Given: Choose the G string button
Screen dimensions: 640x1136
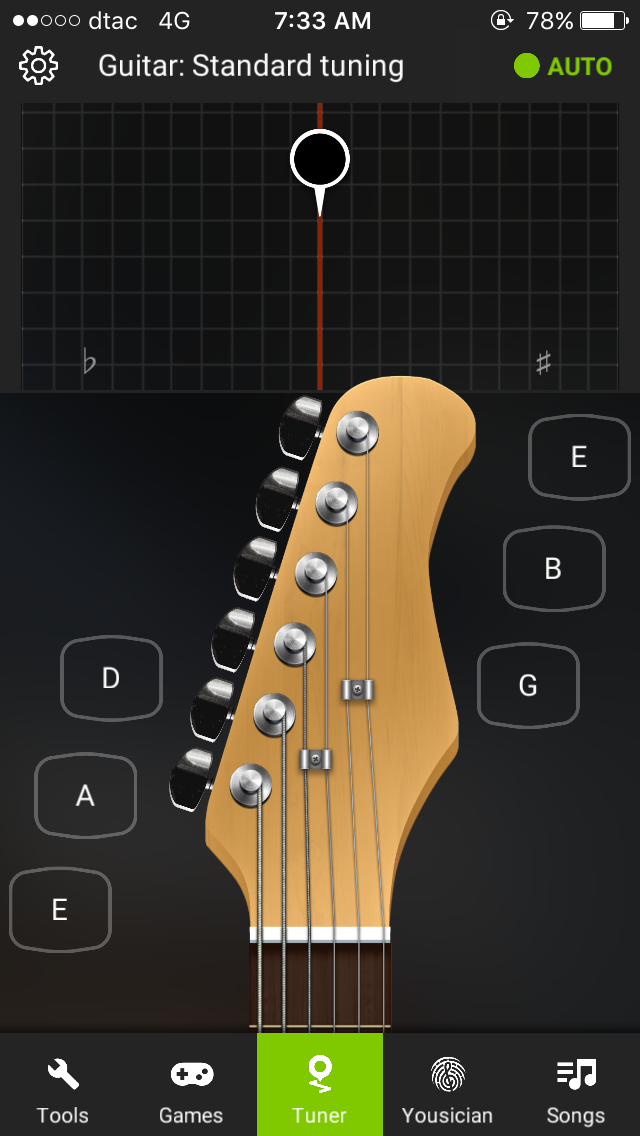Looking at the screenshot, I should (x=528, y=685).
